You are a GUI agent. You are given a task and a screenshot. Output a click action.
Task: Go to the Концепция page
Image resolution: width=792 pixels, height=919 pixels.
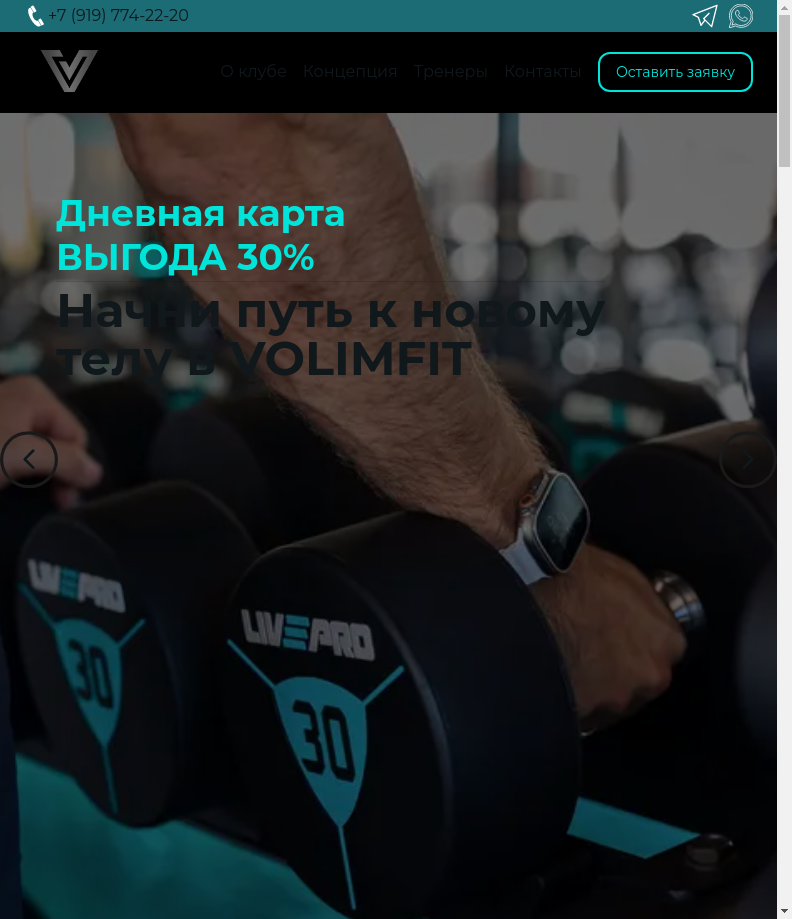point(350,72)
